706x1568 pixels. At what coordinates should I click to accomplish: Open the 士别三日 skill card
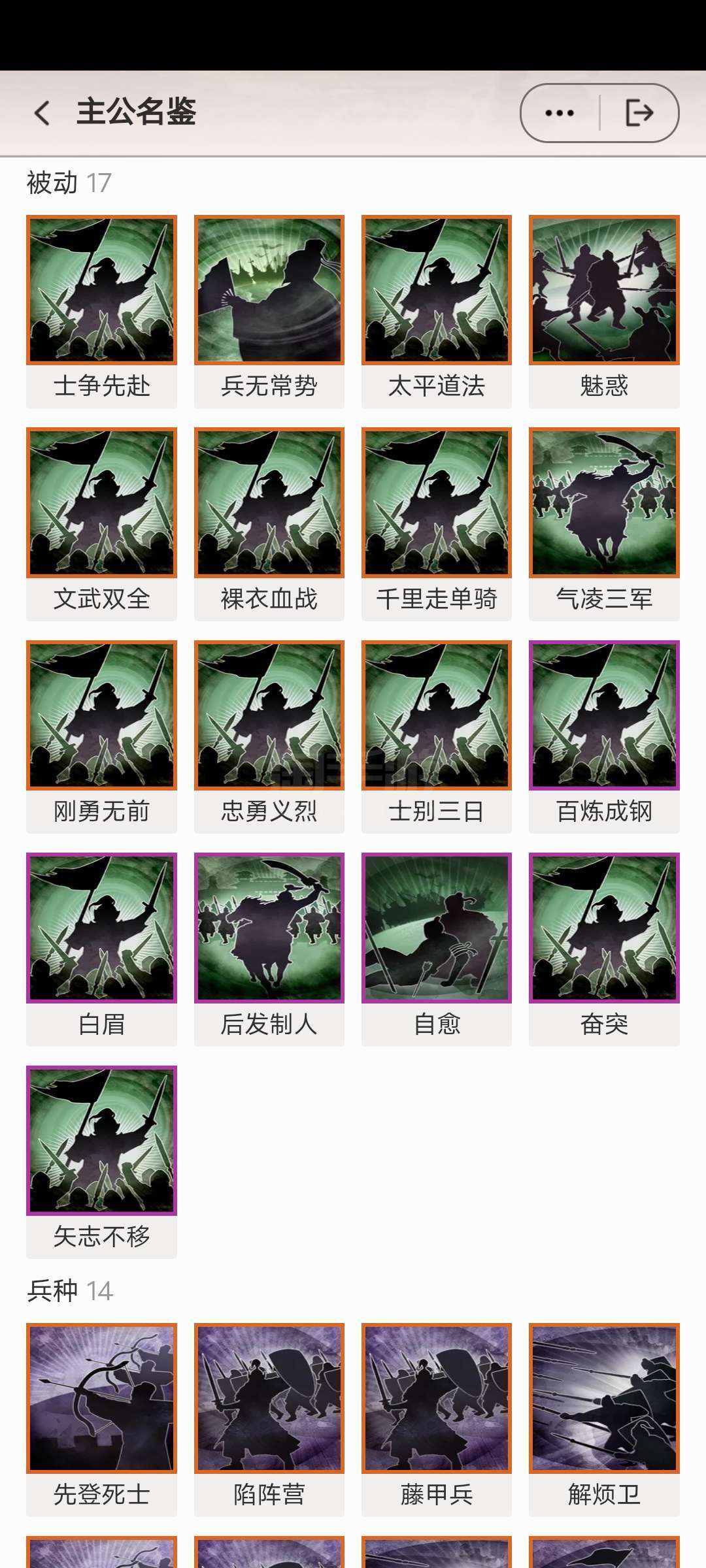[437, 737]
